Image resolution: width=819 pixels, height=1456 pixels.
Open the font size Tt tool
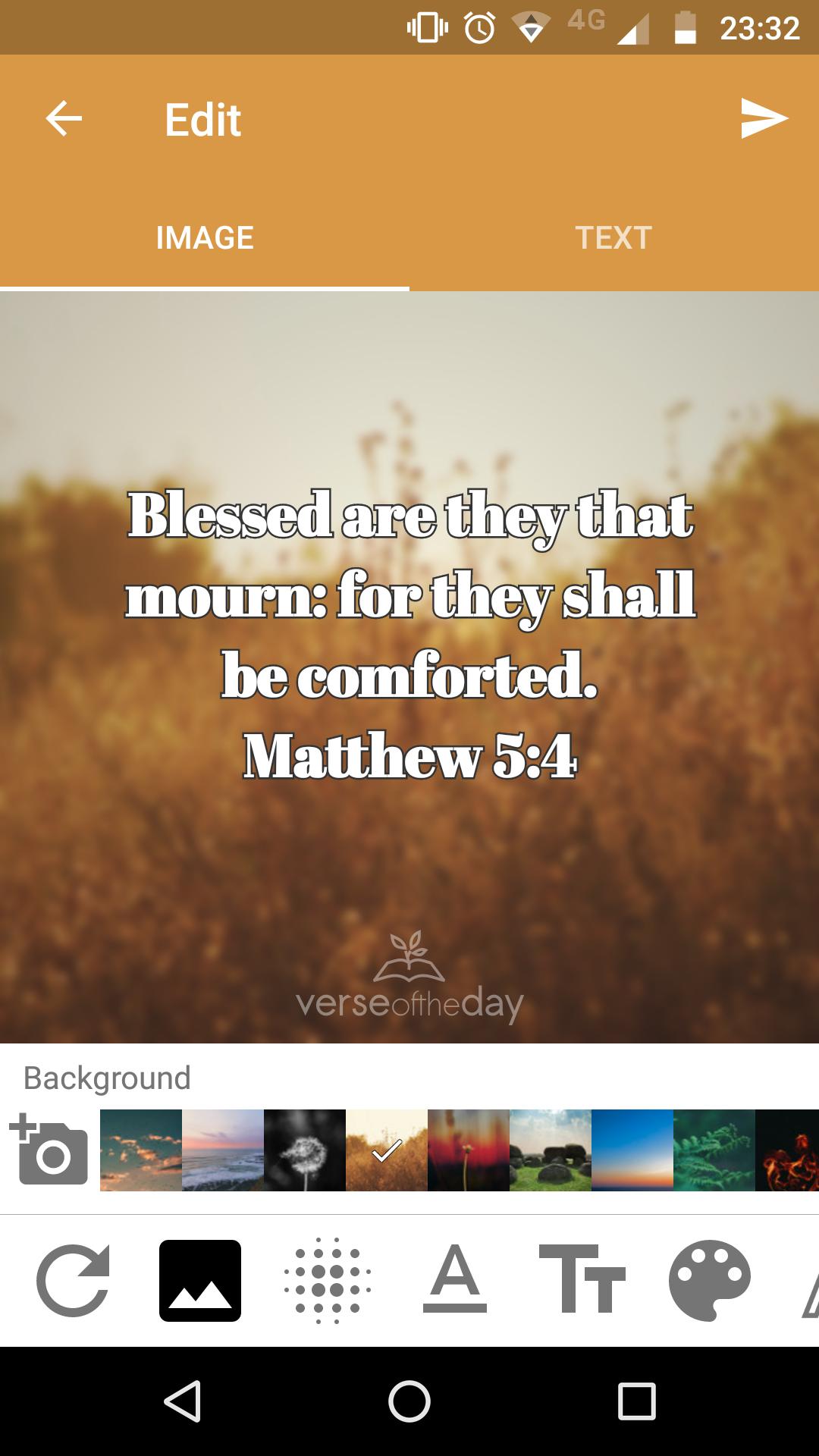(x=582, y=1279)
